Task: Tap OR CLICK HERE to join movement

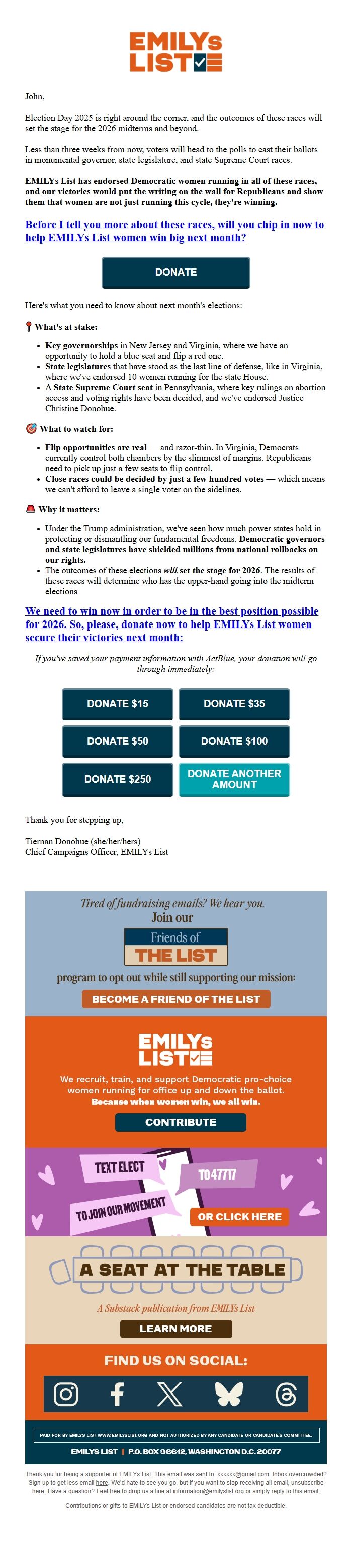Action: [239, 1216]
